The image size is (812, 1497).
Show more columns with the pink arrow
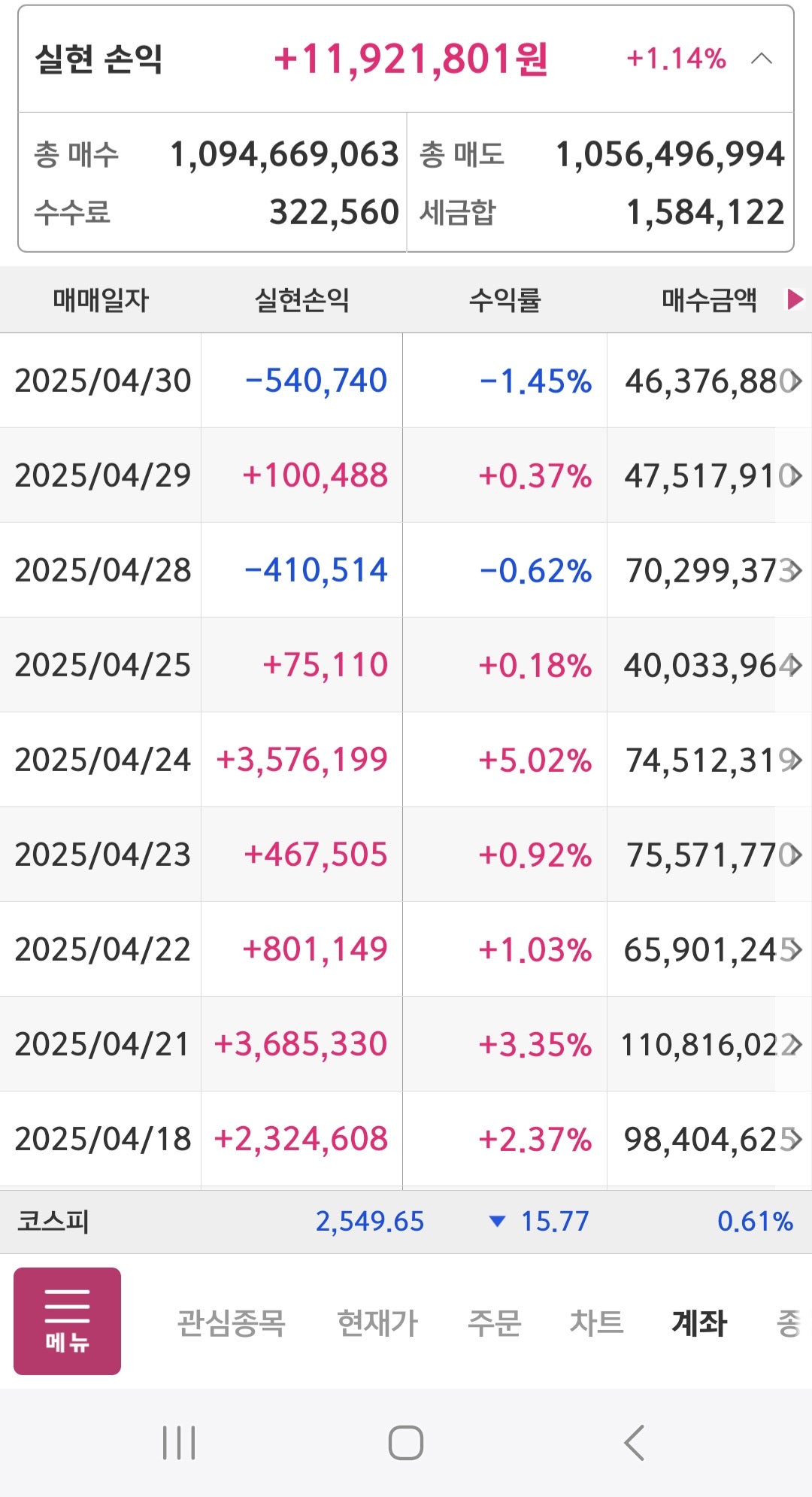(795, 299)
